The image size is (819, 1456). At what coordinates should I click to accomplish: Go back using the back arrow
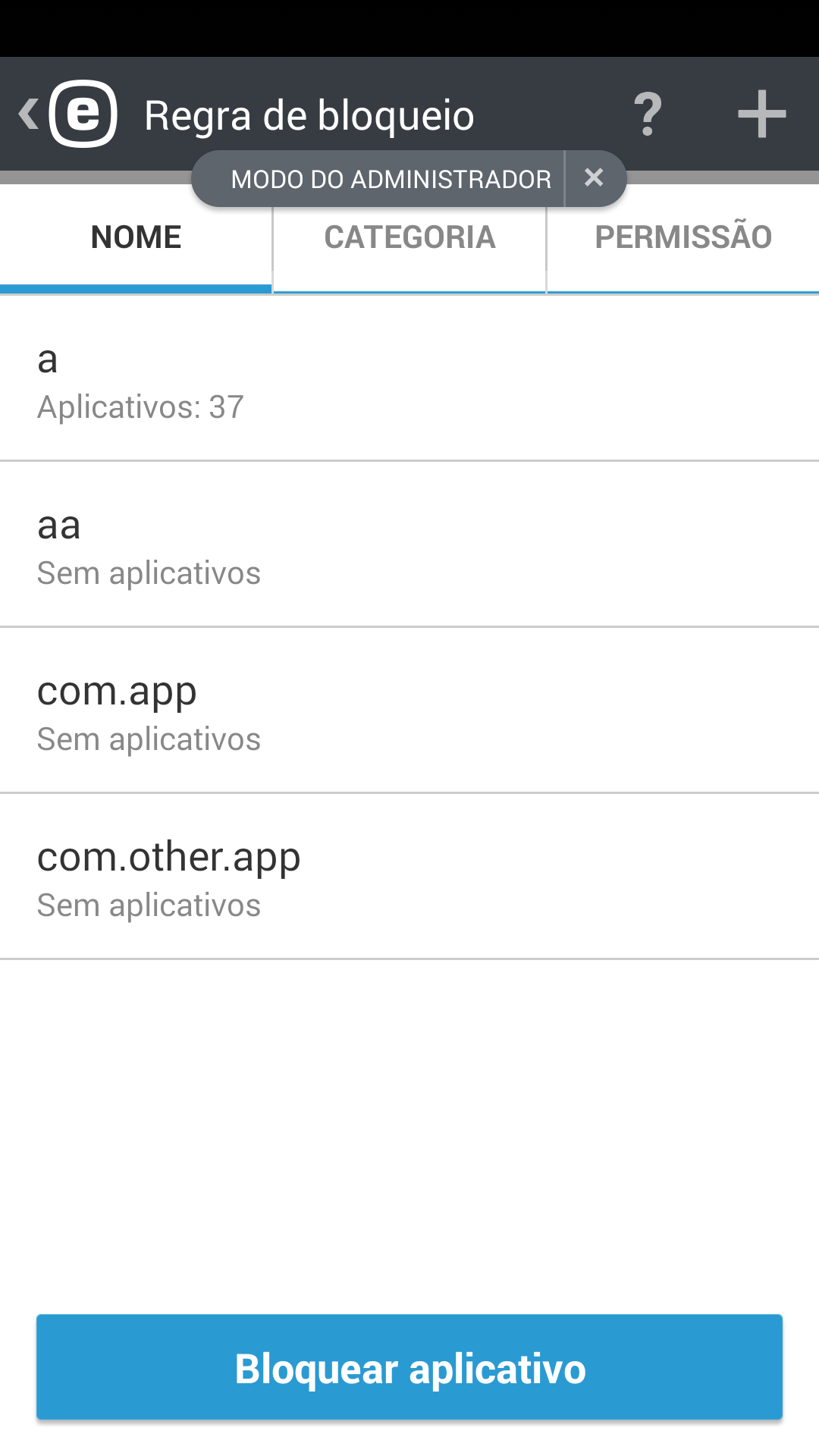[27, 114]
